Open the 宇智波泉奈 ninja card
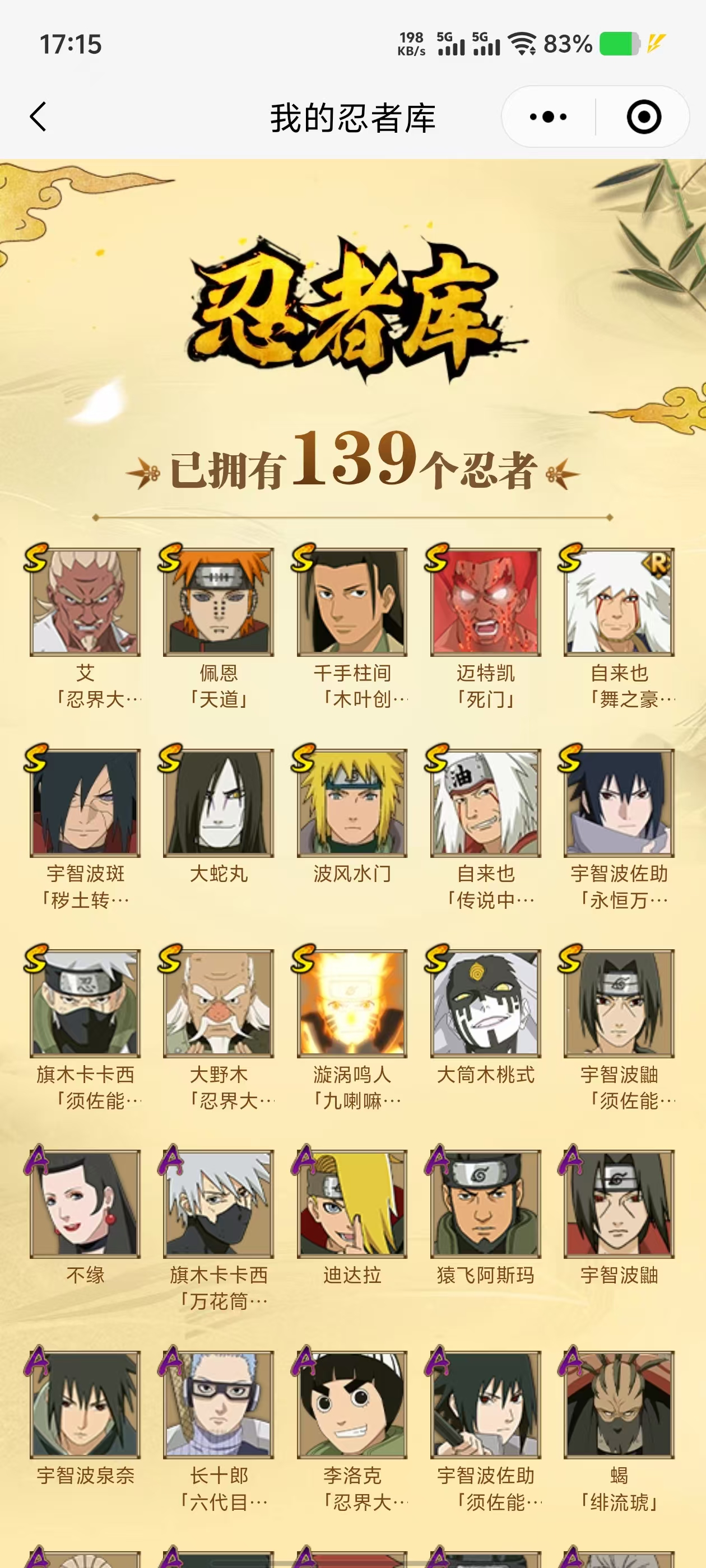 coord(85,1404)
